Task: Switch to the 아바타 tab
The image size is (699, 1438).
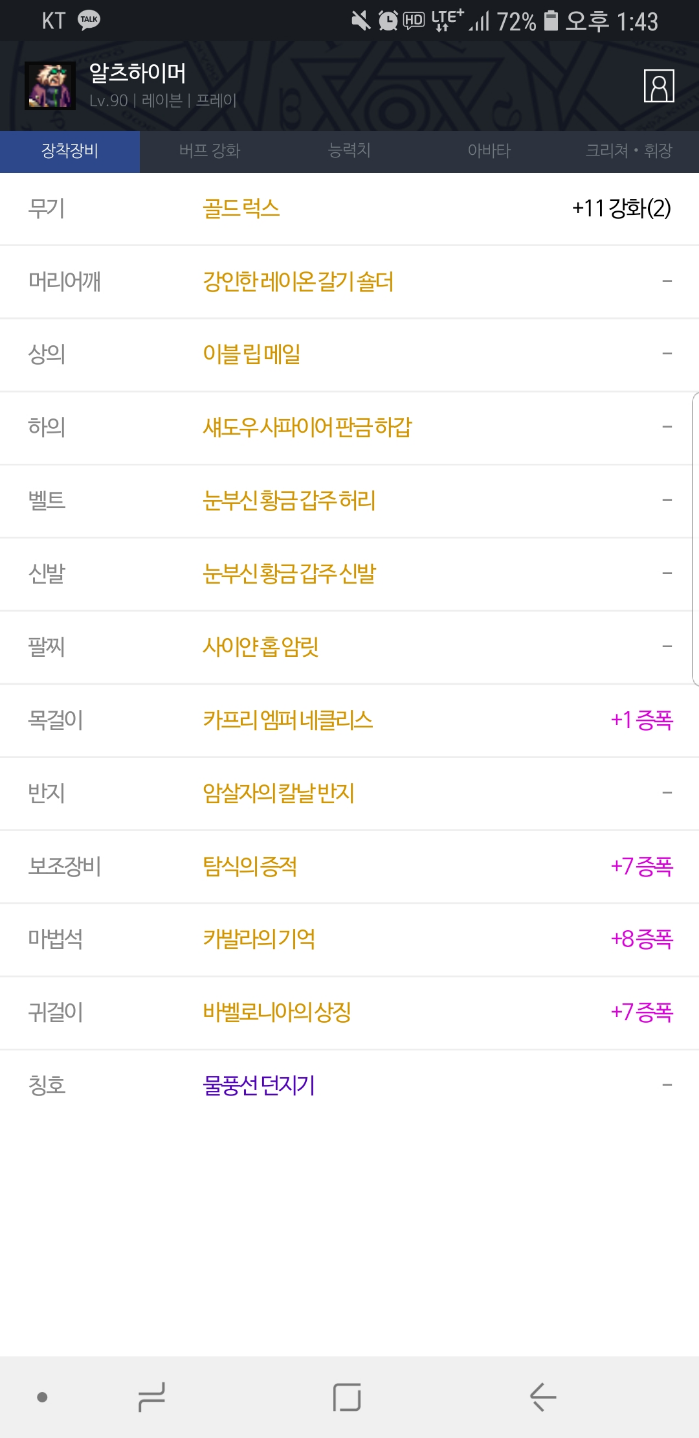Action: 488,151
